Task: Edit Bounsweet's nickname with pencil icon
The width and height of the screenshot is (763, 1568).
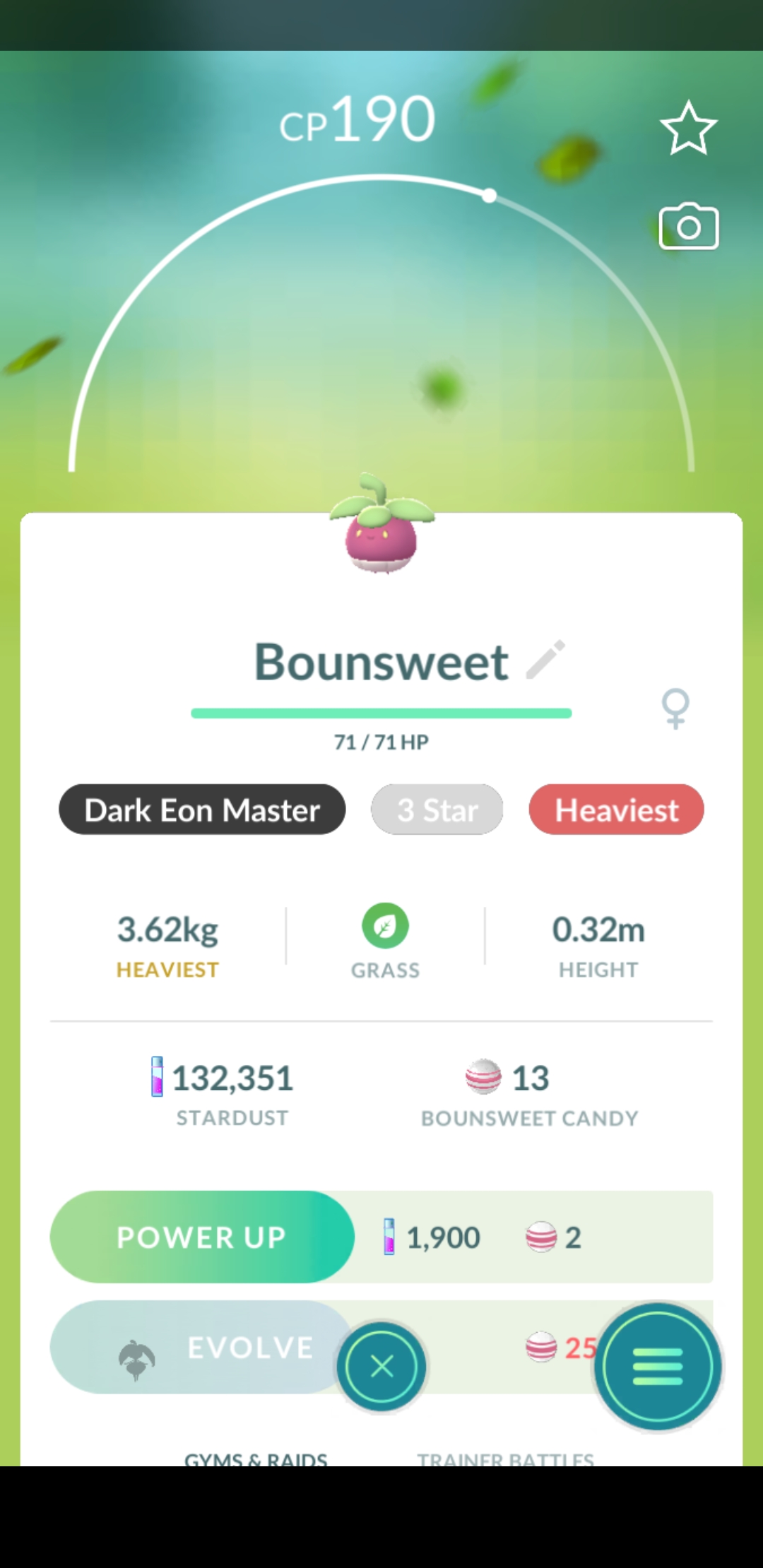Action: (545, 660)
